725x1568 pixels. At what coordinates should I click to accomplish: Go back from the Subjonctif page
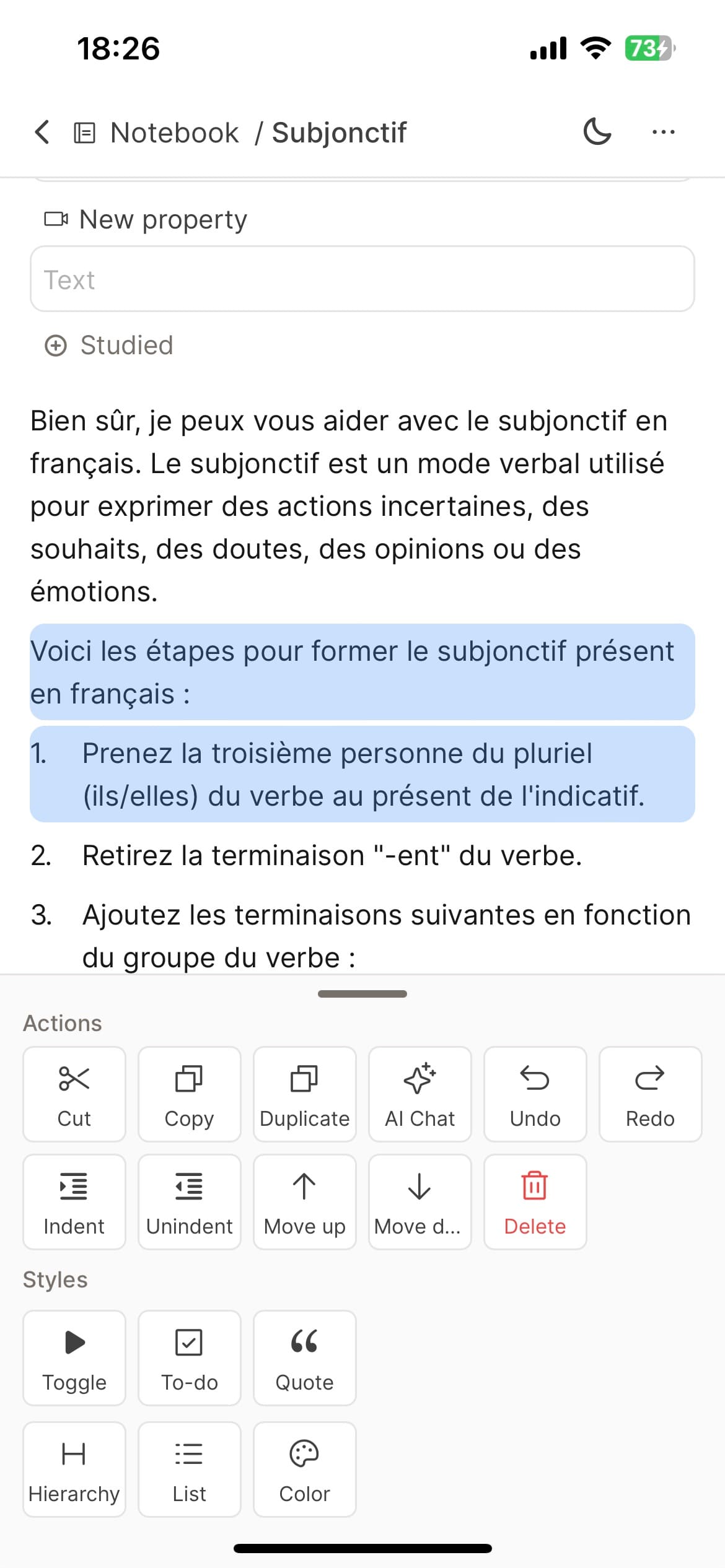click(x=42, y=132)
